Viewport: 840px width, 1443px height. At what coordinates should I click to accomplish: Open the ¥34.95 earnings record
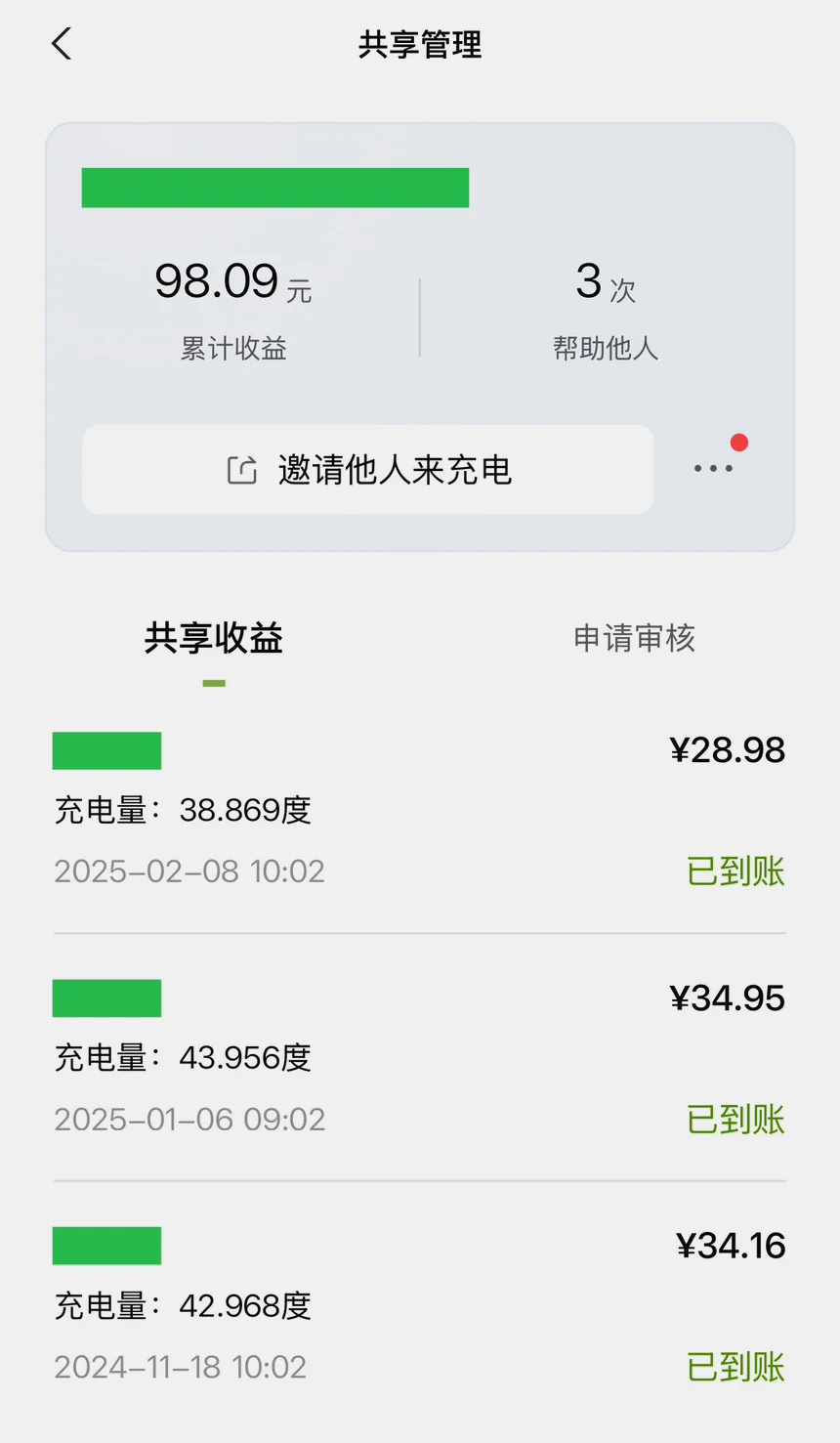(x=420, y=1058)
